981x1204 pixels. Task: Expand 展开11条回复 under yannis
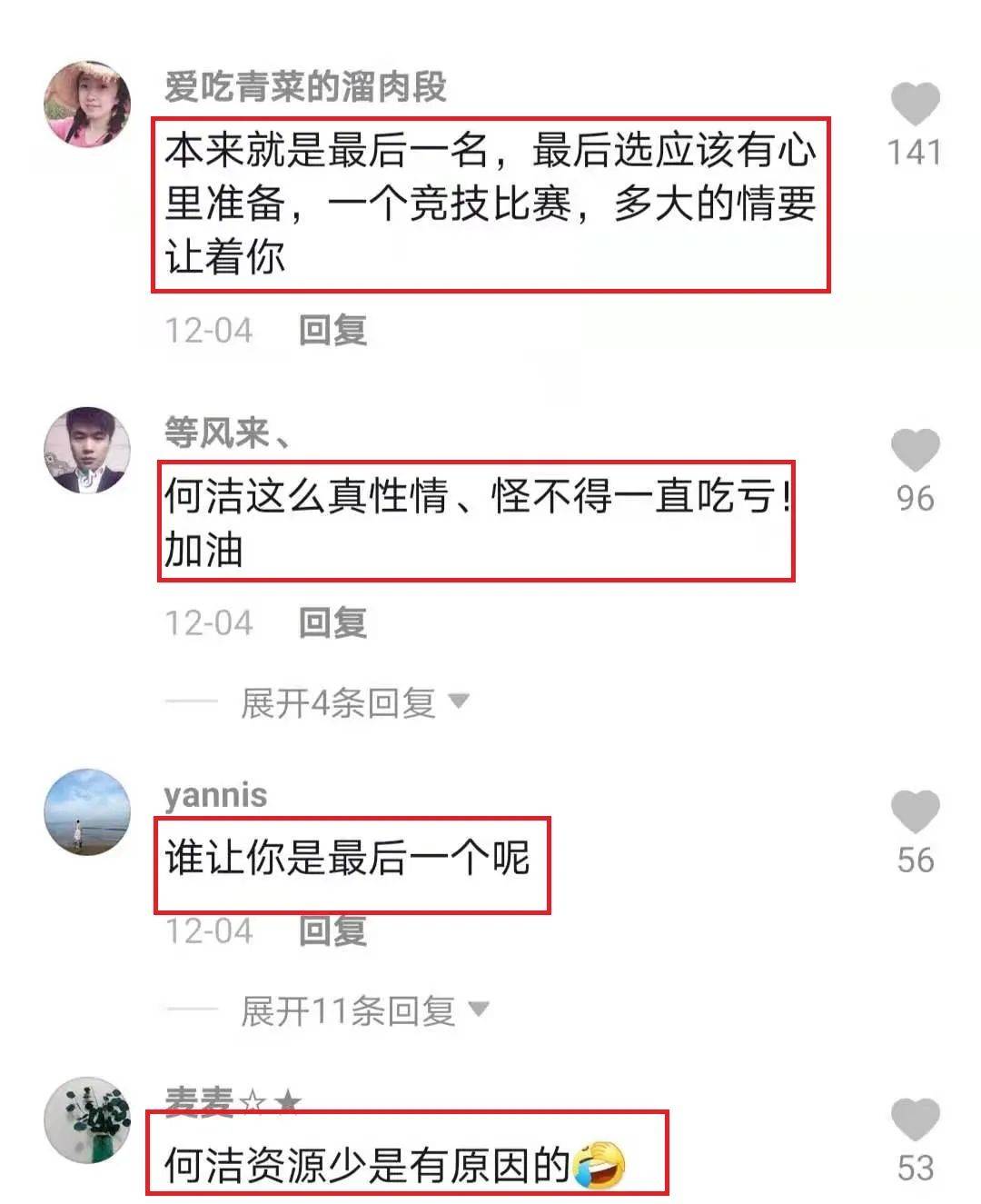click(x=363, y=1010)
